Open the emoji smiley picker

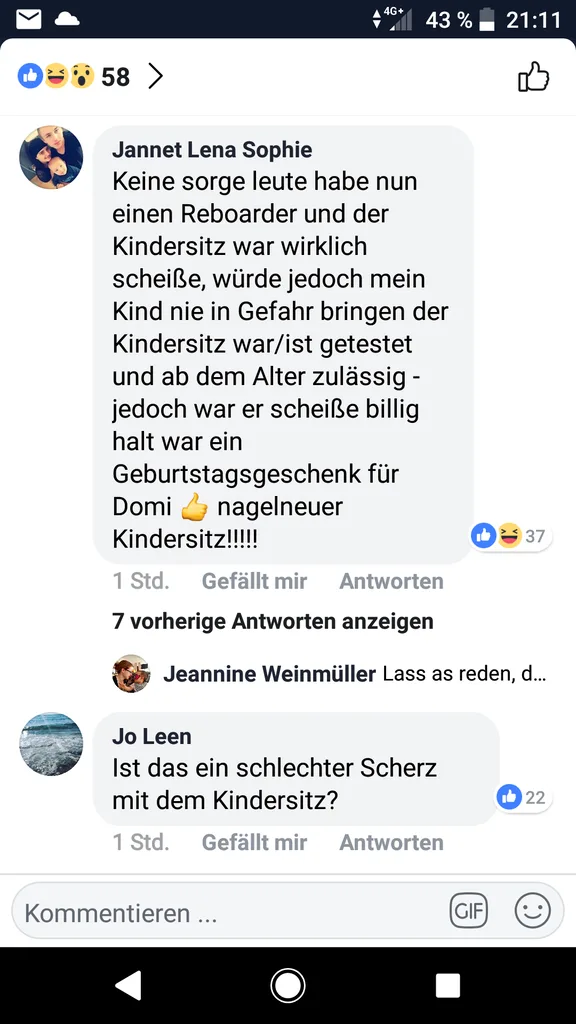(x=532, y=911)
